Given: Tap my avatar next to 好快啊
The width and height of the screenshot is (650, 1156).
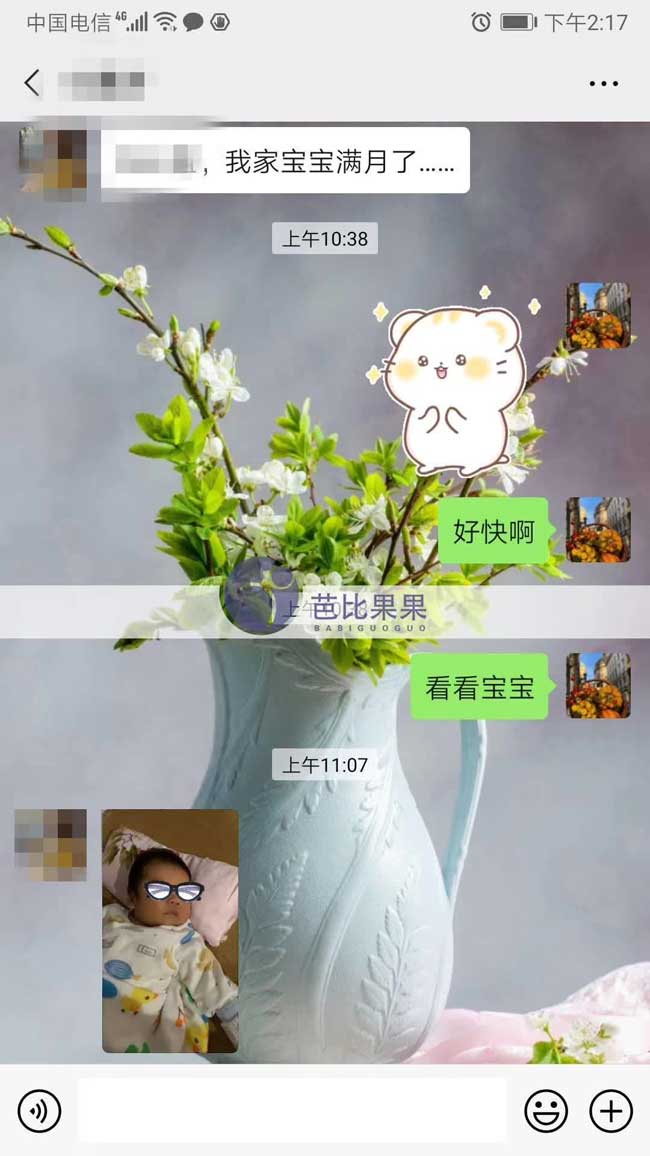Looking at the screenshot, I should tap(598, 530).
